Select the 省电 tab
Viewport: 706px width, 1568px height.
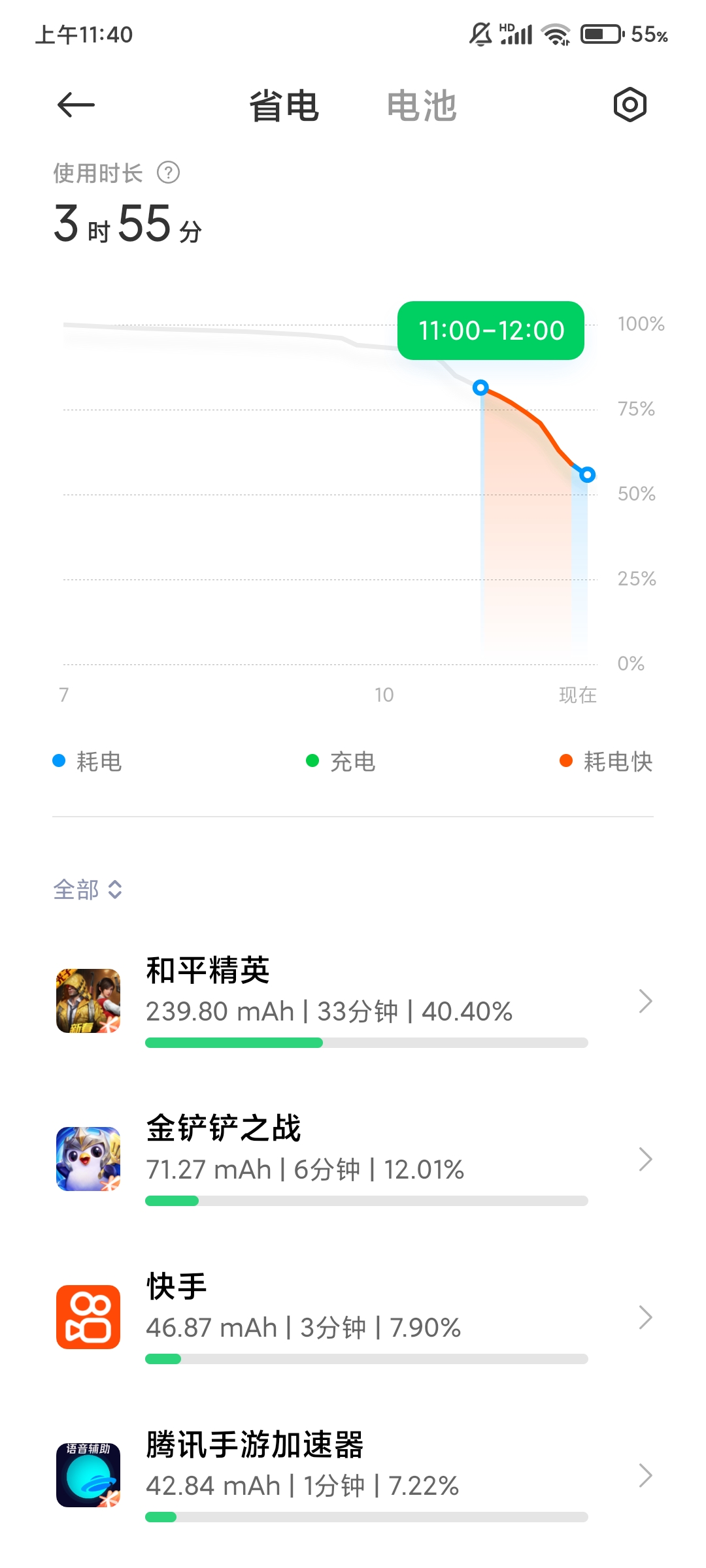tap(284, 106)
